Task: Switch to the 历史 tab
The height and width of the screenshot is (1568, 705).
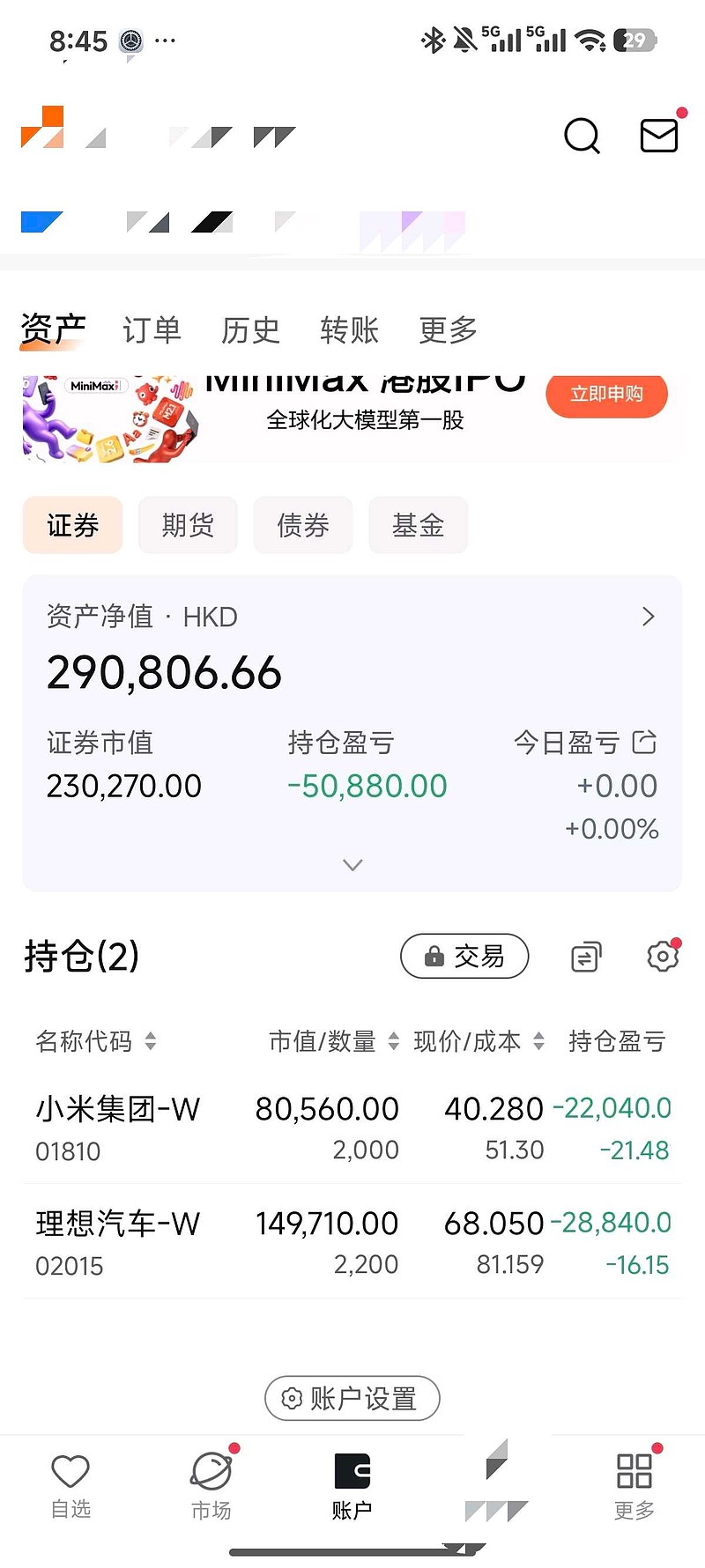Action: (250, 330)
